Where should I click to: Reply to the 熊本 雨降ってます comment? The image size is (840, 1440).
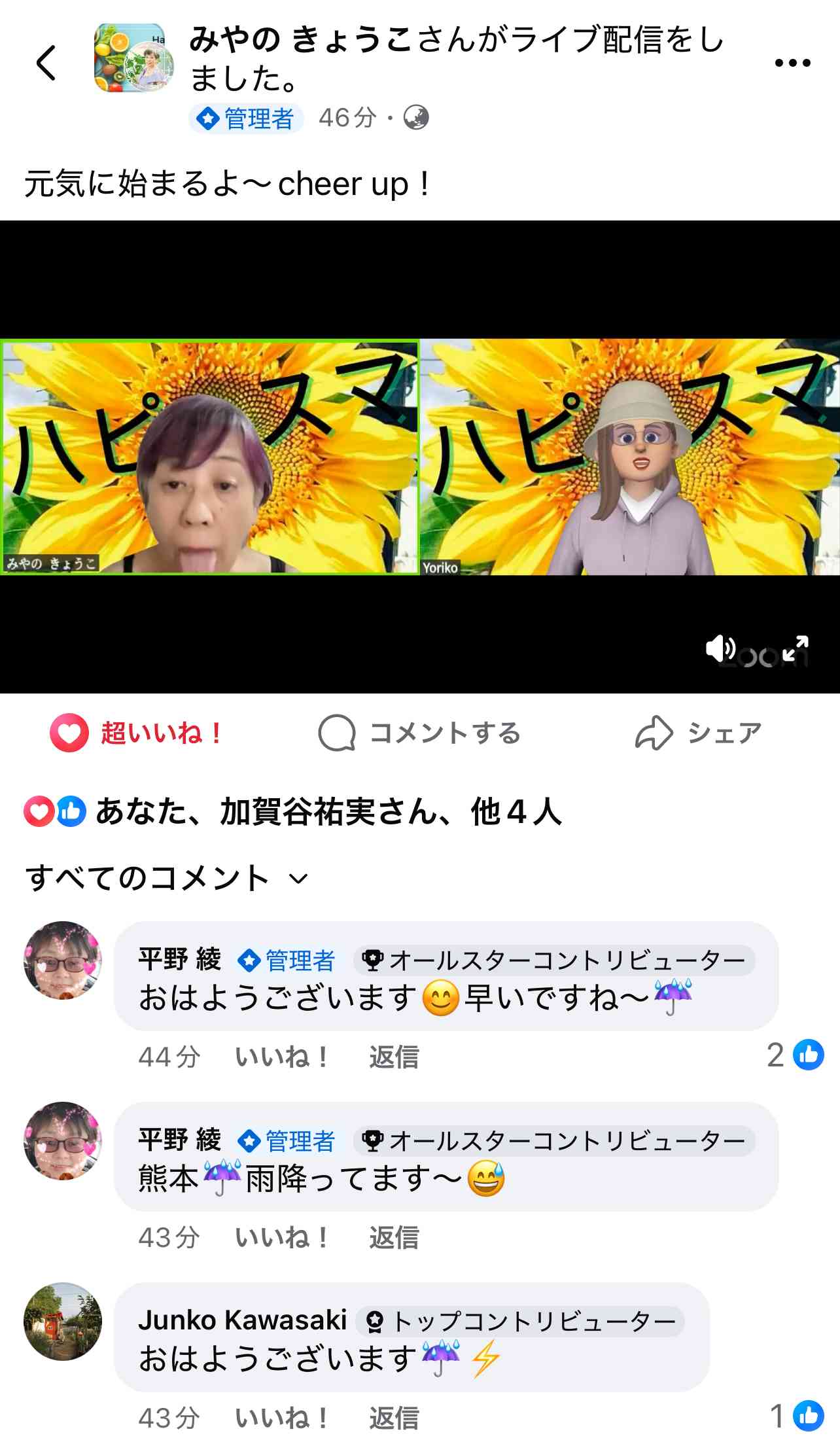(x=394, y=1237)
